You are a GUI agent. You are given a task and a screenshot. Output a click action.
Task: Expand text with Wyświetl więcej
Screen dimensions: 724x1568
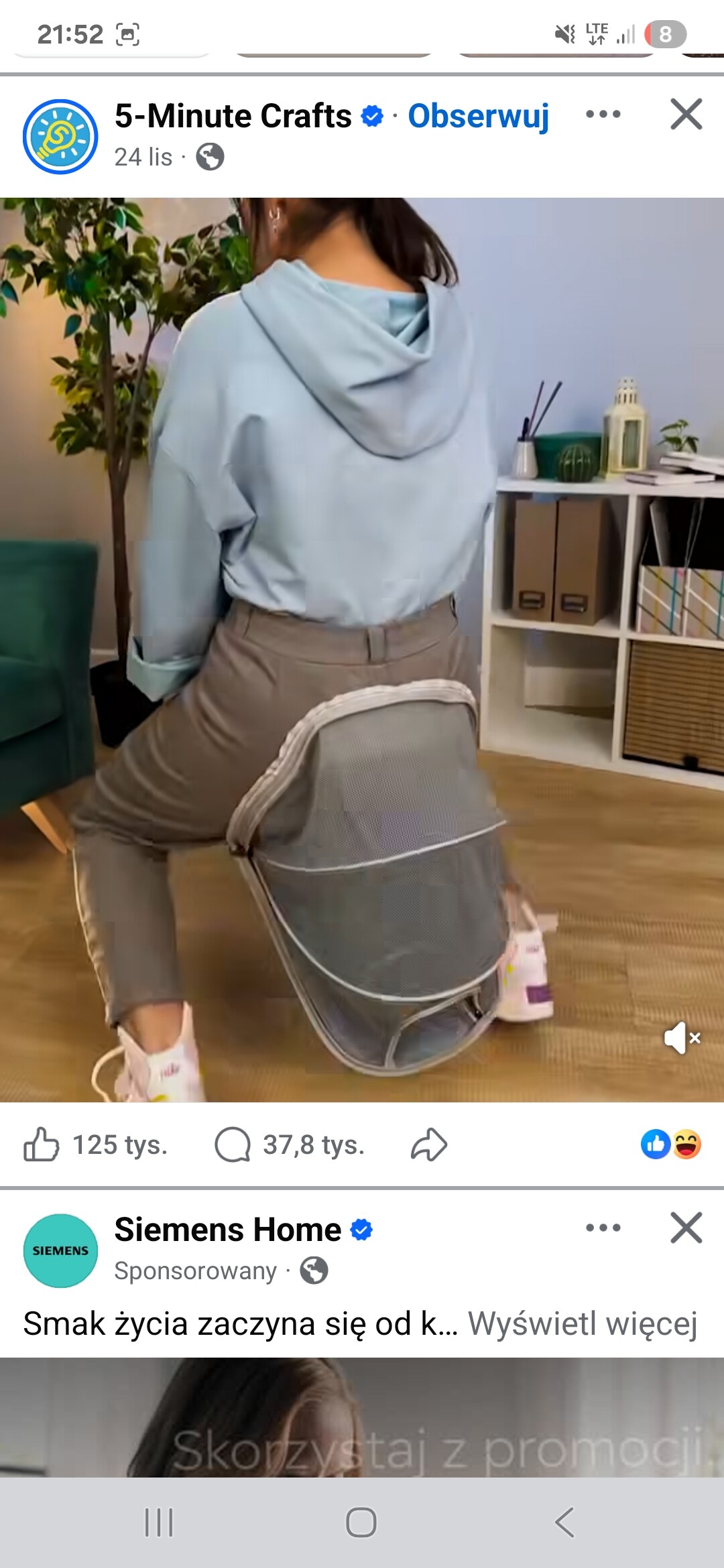[582, 1324]
